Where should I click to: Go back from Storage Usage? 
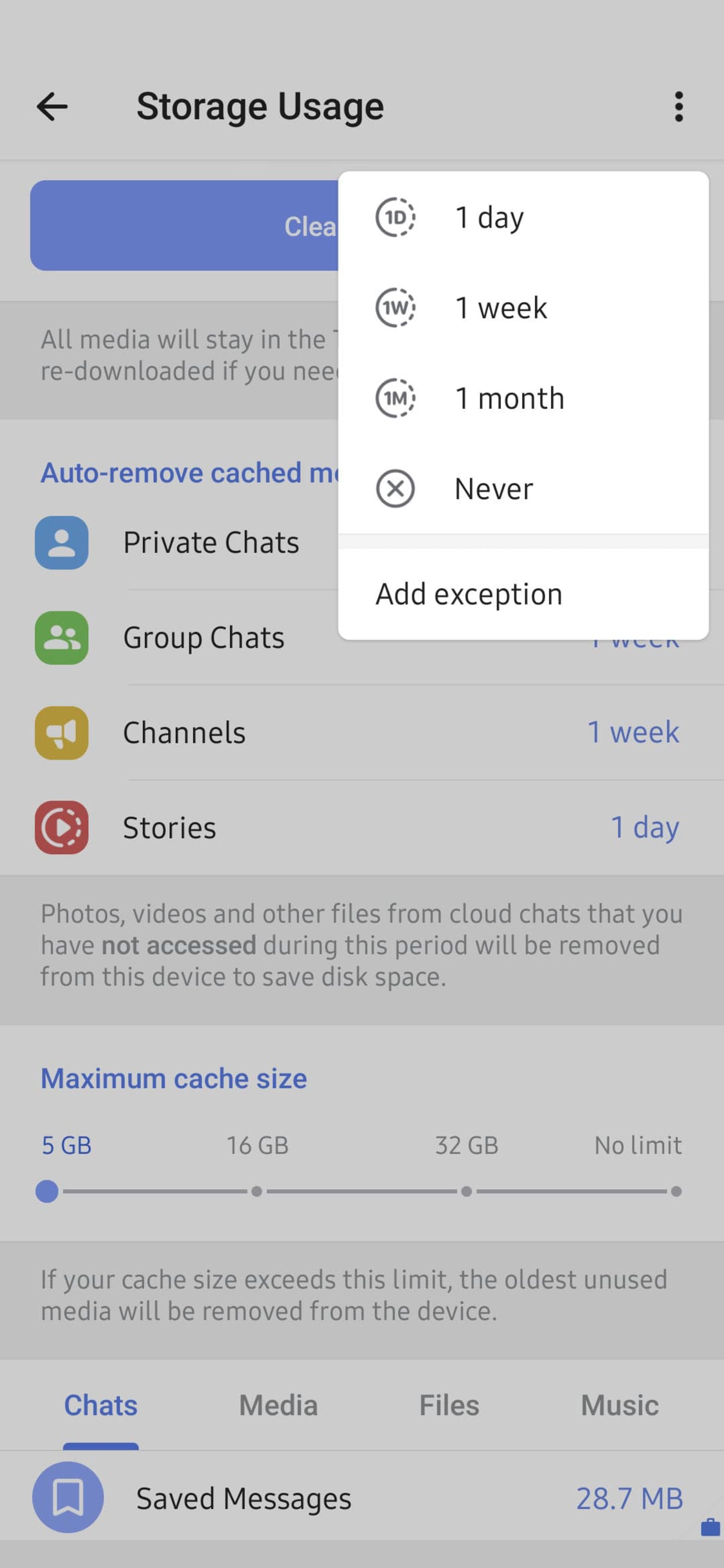[52, 107]
